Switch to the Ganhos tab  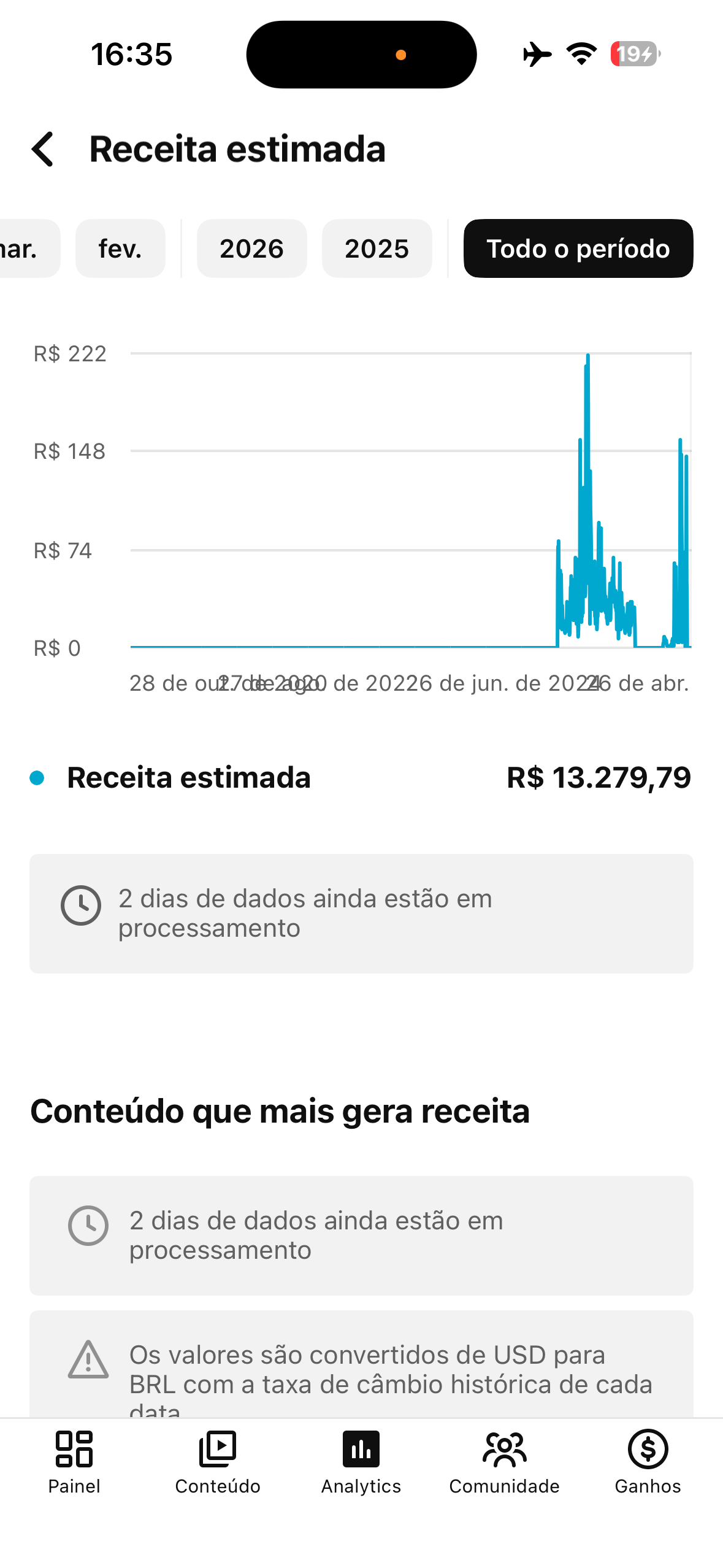tap(648, 1461)
